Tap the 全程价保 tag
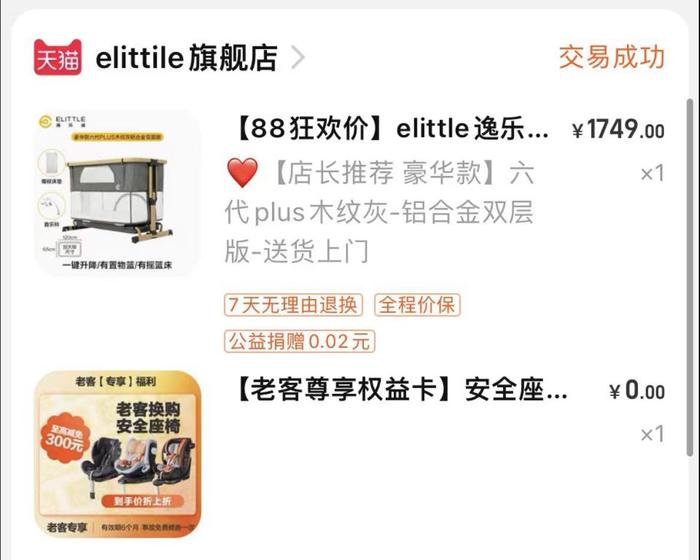Viewport: 700px width, 560px height. (x=416, y=304)
